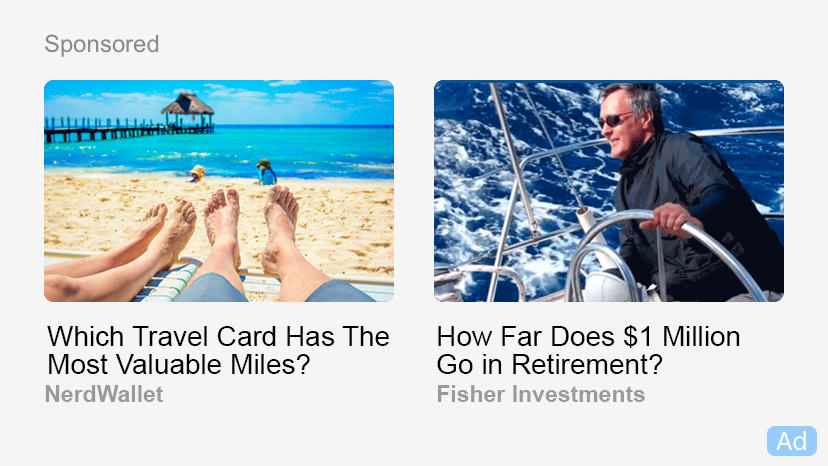Viewport: 828px width, 466px height.
Task: Tap the Ad badge for ad info
Action: (x=791, y=441)
